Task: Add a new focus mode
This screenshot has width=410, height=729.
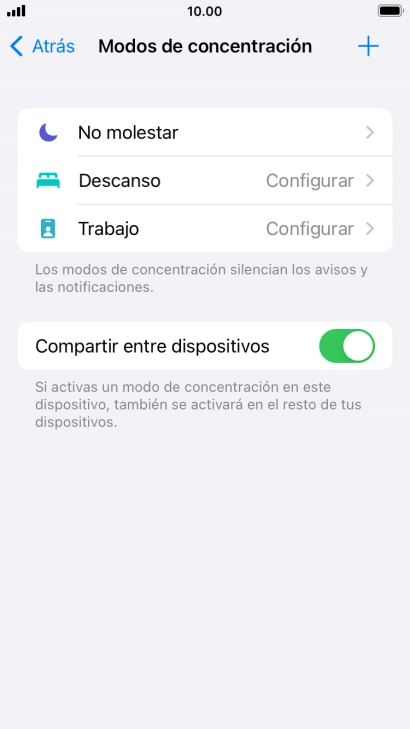Action: tap(368, 46)
